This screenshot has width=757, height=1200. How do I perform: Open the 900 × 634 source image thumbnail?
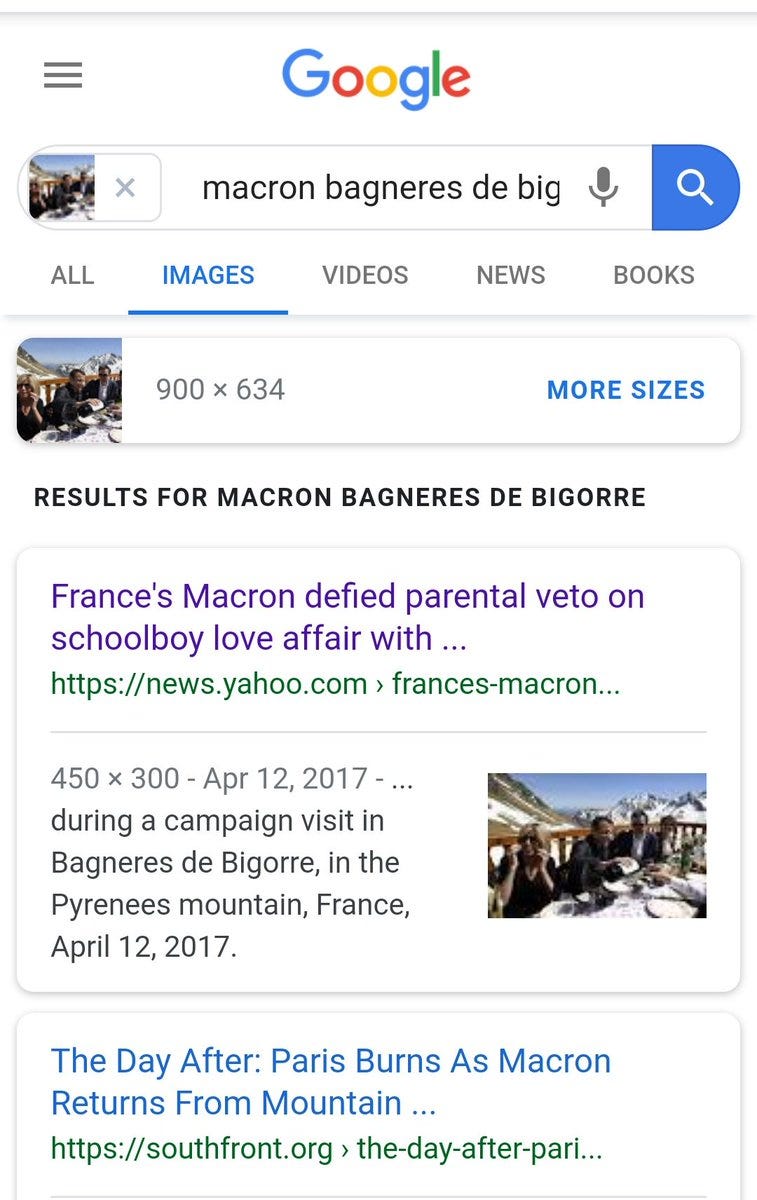click(69, 390)
